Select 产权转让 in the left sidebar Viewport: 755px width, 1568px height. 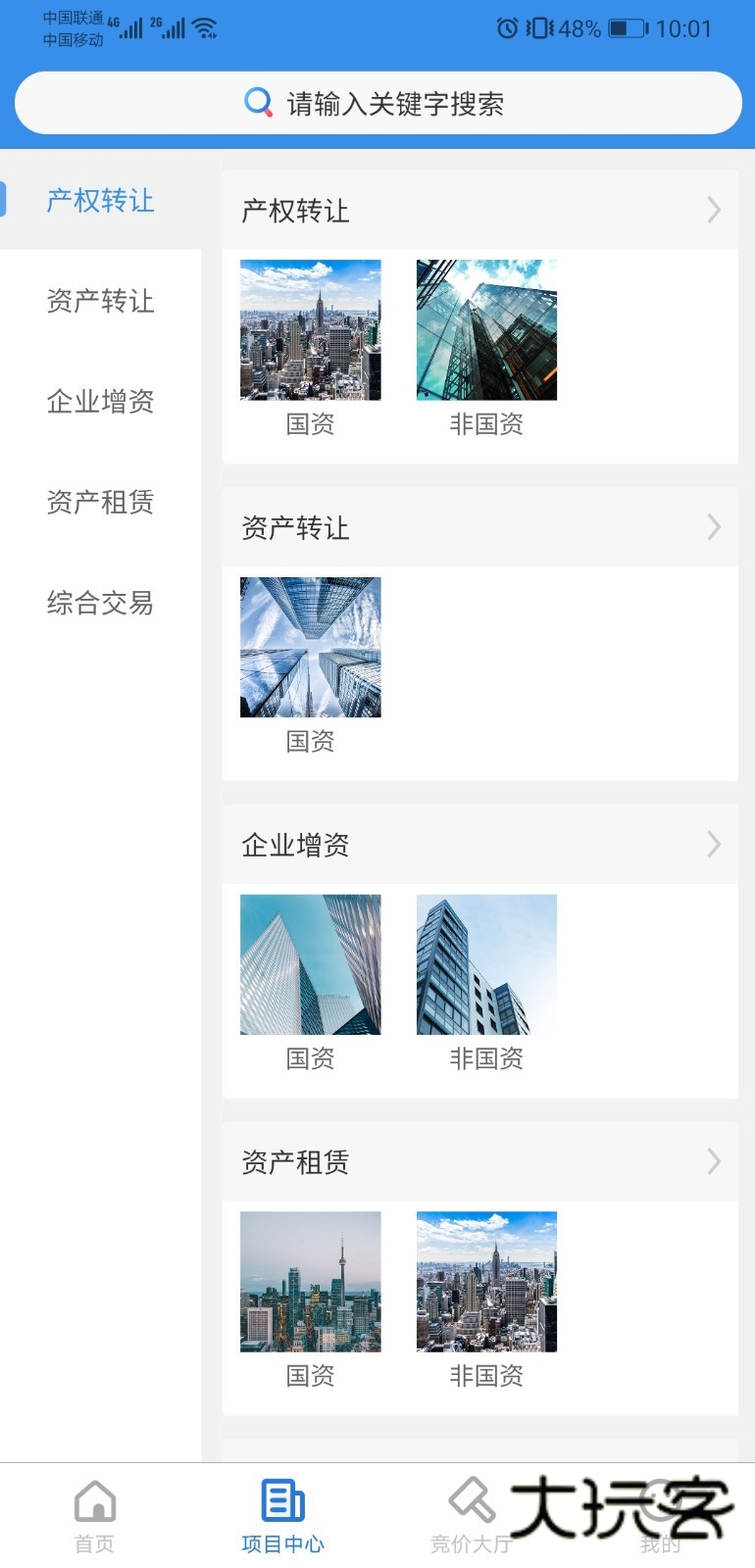(x=99, y=201)
